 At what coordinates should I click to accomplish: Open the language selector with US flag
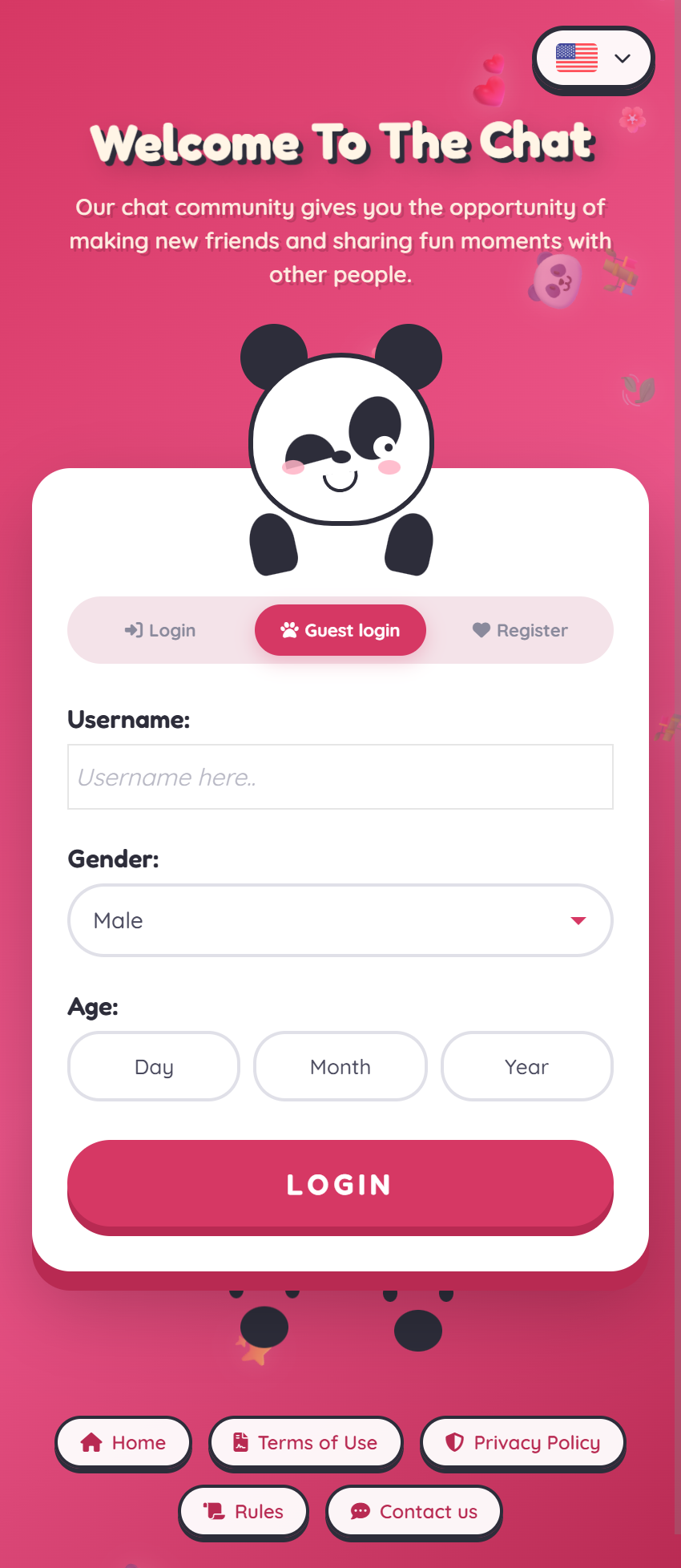pyautogui.click(x=593, y=59)
